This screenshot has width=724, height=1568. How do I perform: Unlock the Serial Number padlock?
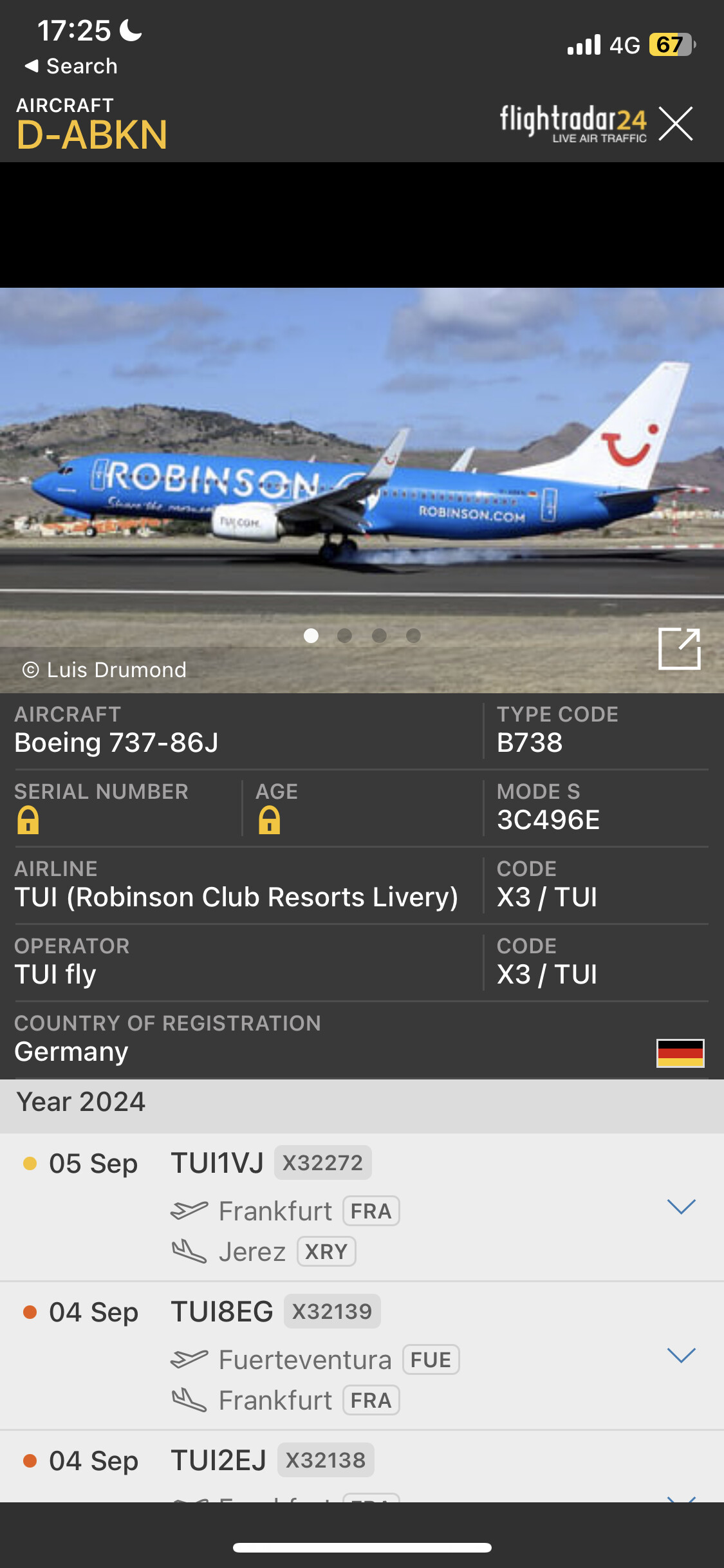click(x=28, y=820)
